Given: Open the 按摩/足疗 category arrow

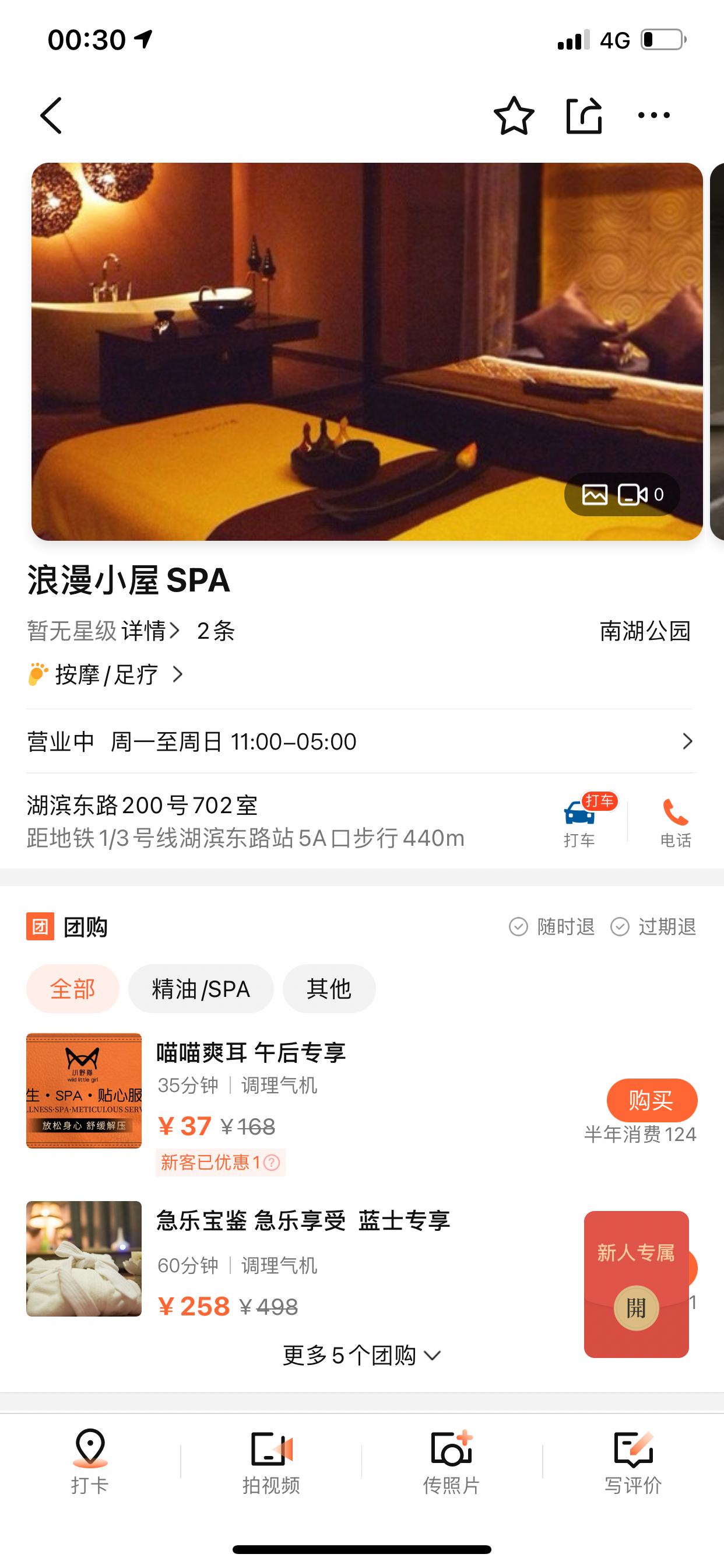Looking at the screenshot, I should click(x=178, y=675).
